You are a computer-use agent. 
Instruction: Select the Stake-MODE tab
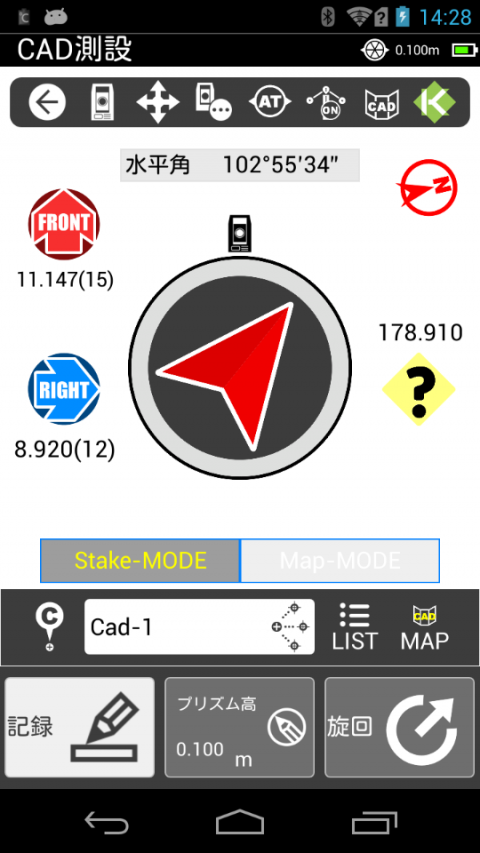140,561
